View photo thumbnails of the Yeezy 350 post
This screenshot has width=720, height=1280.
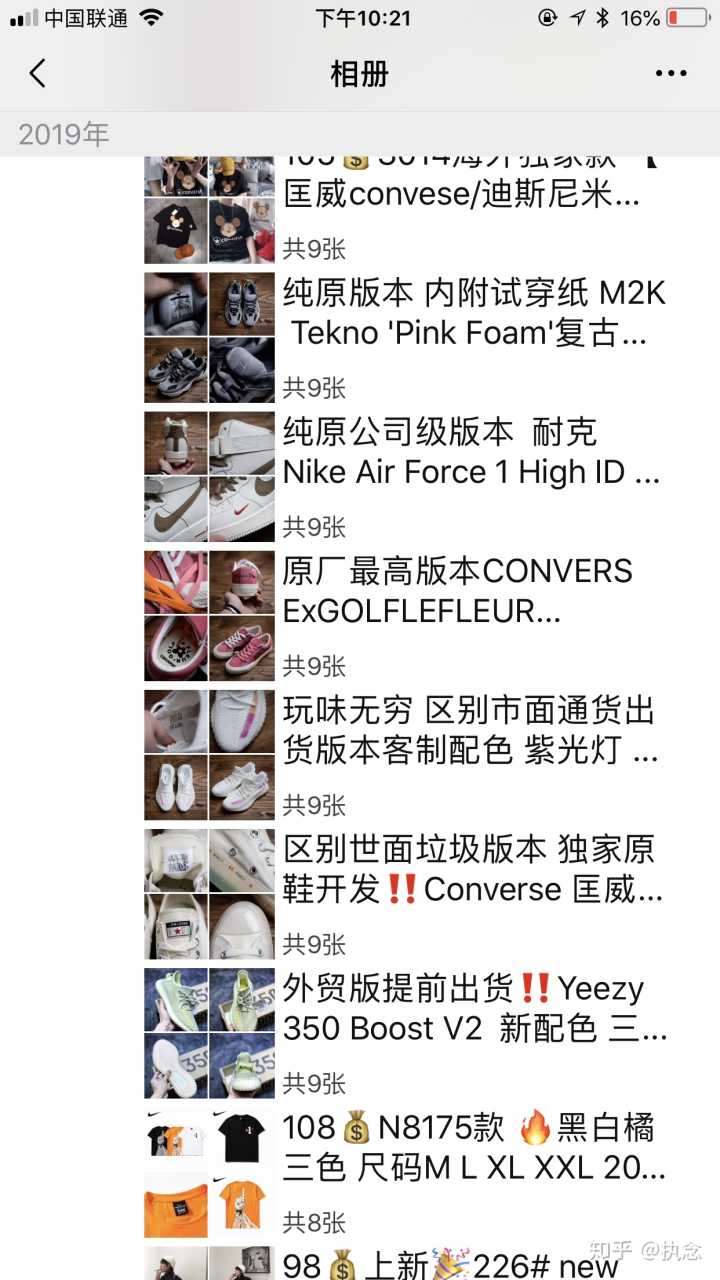coord(209,1033)
